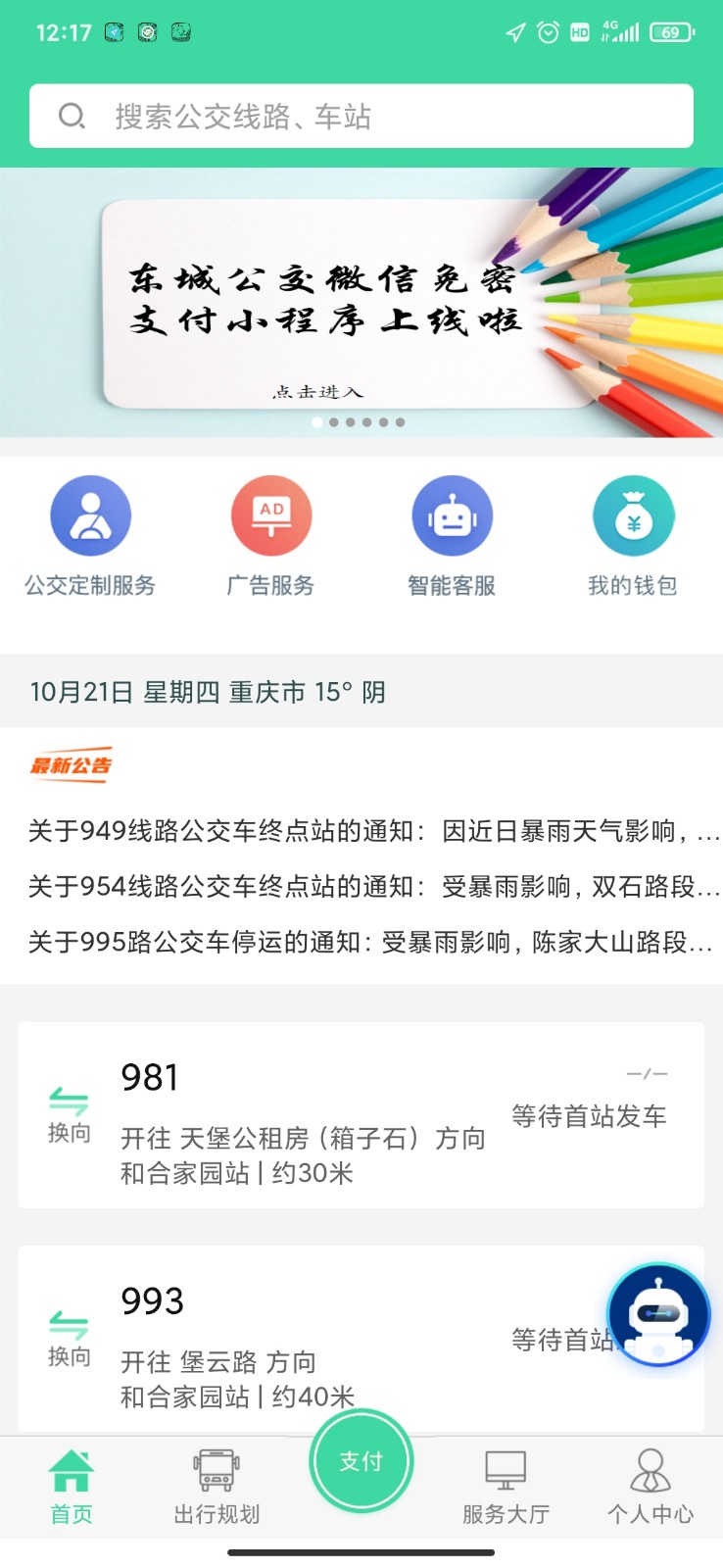Switch direction for route 981
The height and width of the screenshot is (1568, 723).
[x=69, y=1115]
